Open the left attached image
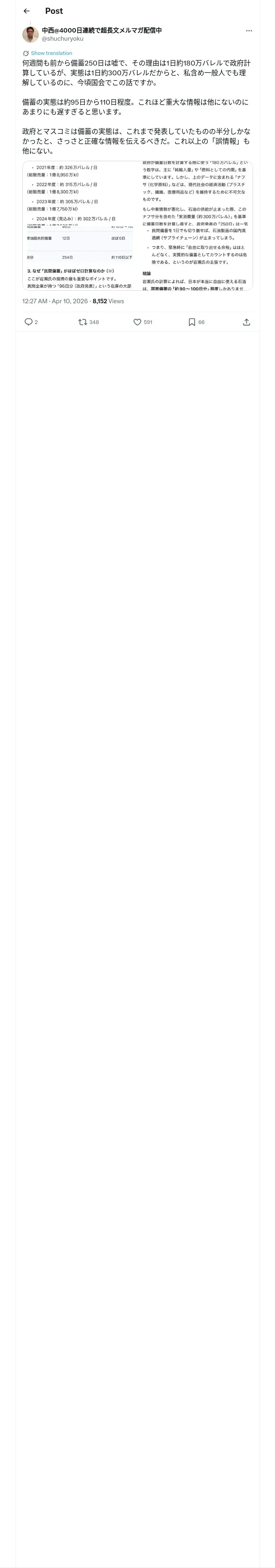 pos(80,226)
